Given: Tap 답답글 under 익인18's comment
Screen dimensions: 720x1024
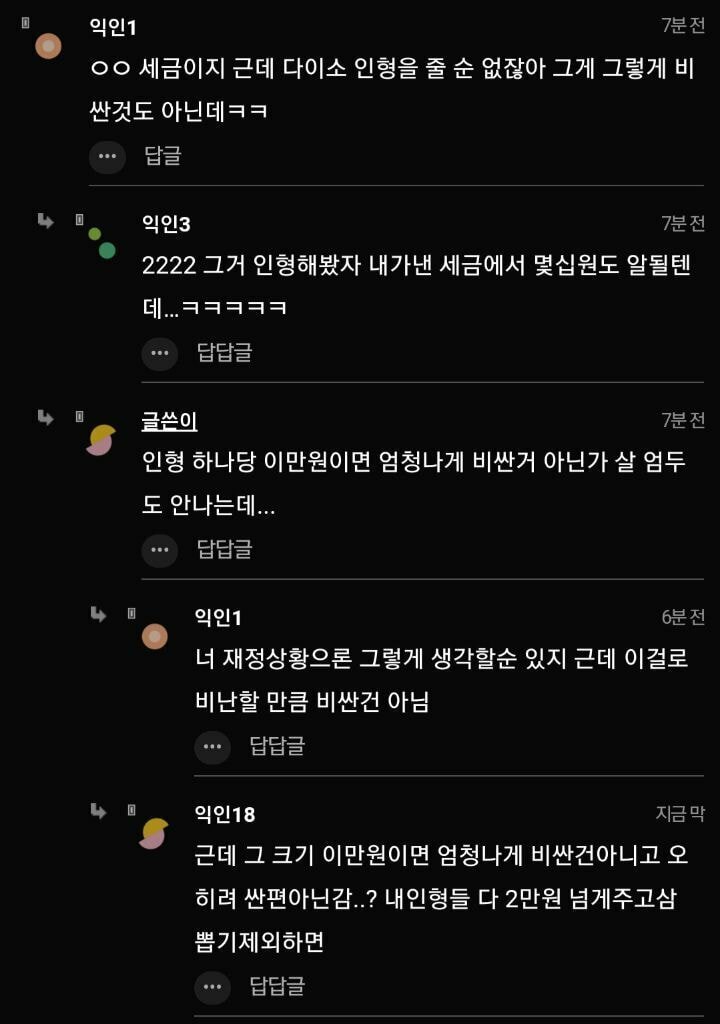Looking at the screenshot, I should 277,986.
